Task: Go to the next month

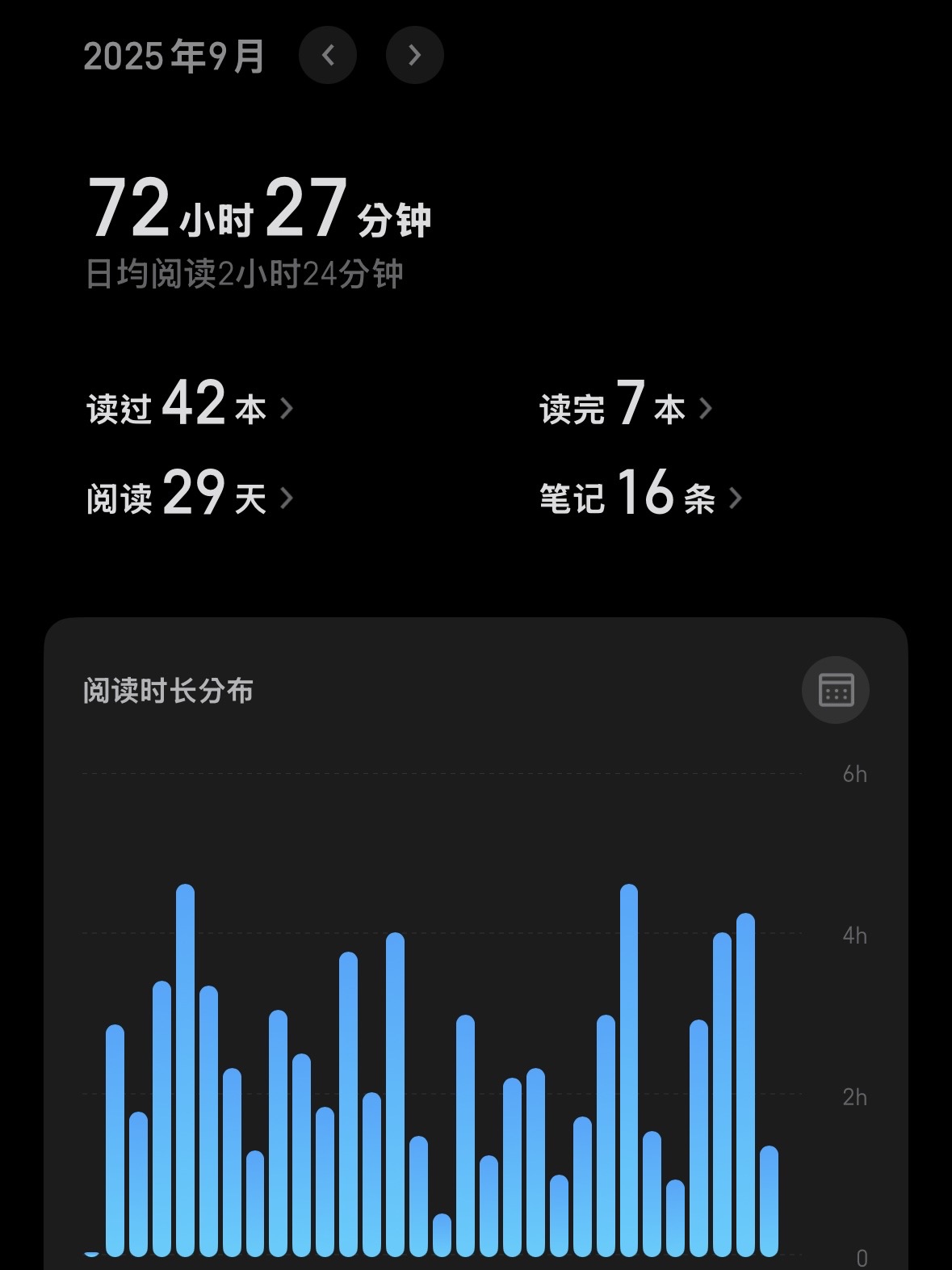Action: point(414,55)
